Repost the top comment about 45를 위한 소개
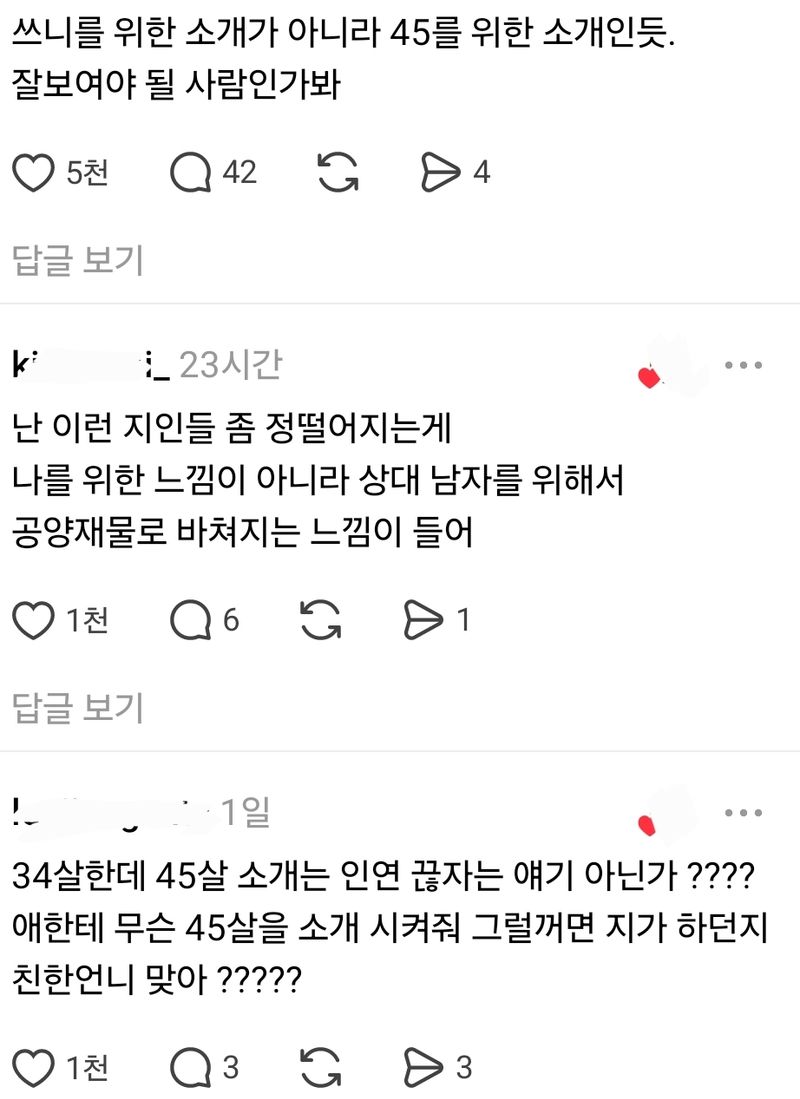 [x=337, y=173]
